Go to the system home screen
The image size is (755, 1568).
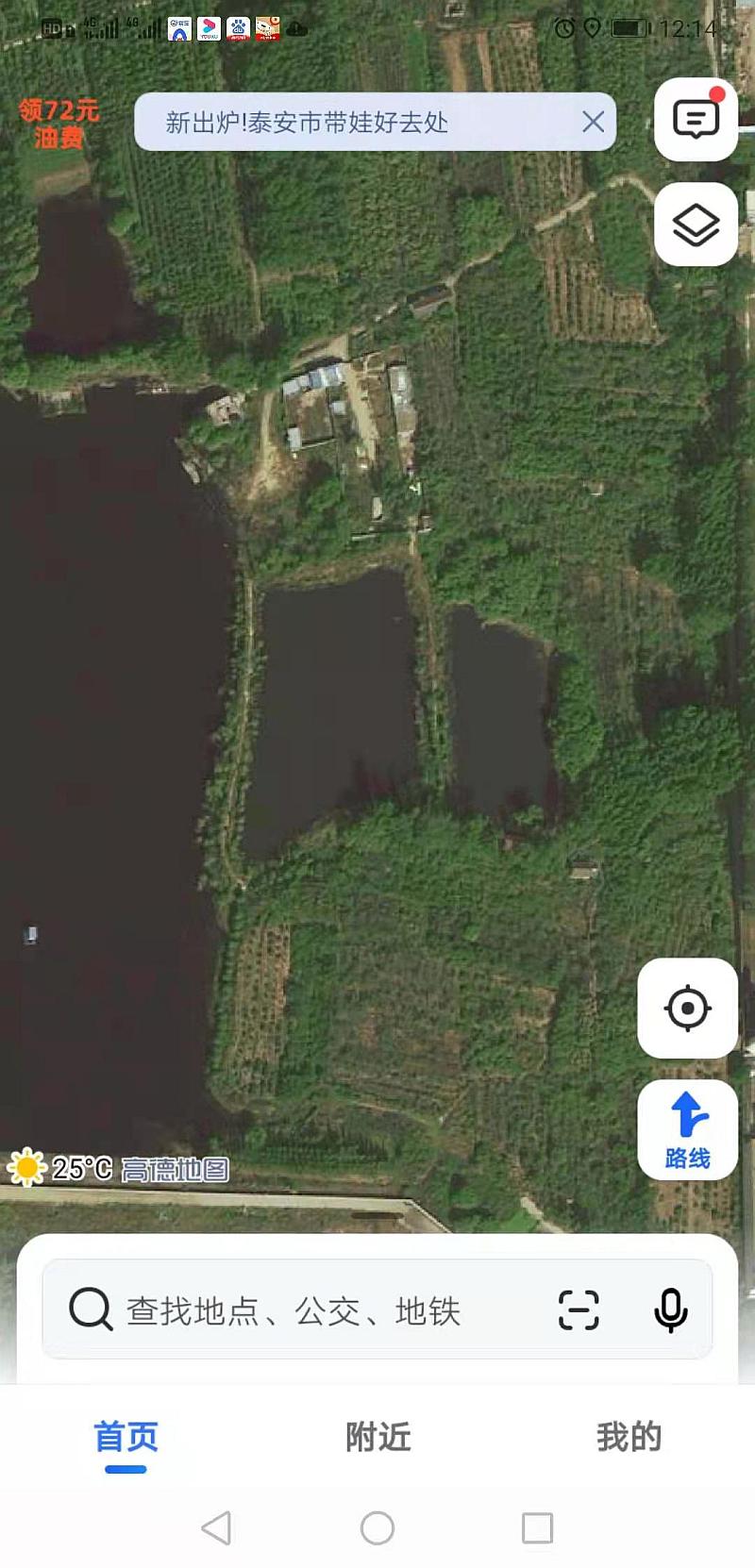click(x=377, y=1527)
